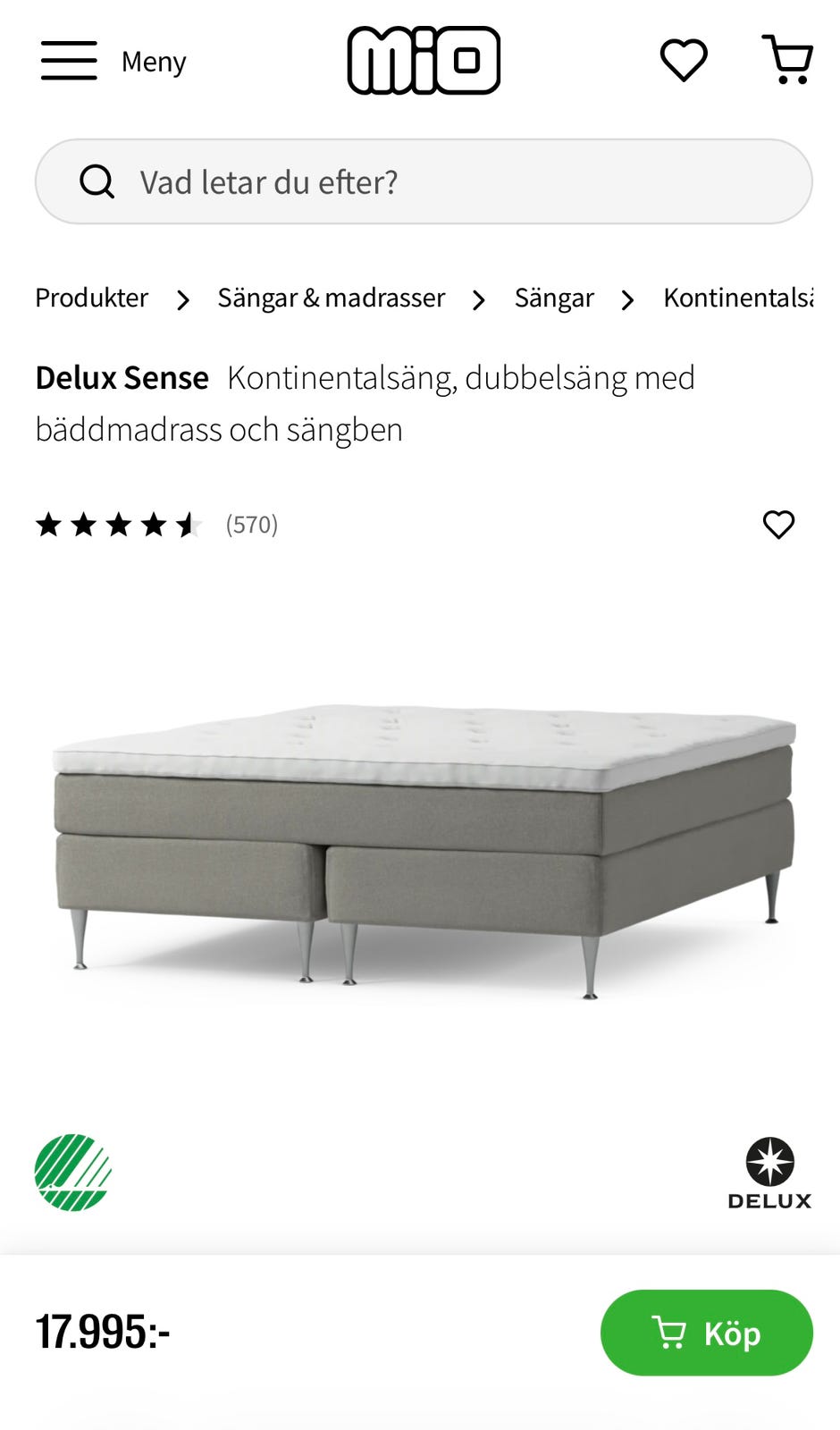Click the chevron before Kontinentalsängar
The width and height of the screenshot is (840, 1430).
pos(628,299)
